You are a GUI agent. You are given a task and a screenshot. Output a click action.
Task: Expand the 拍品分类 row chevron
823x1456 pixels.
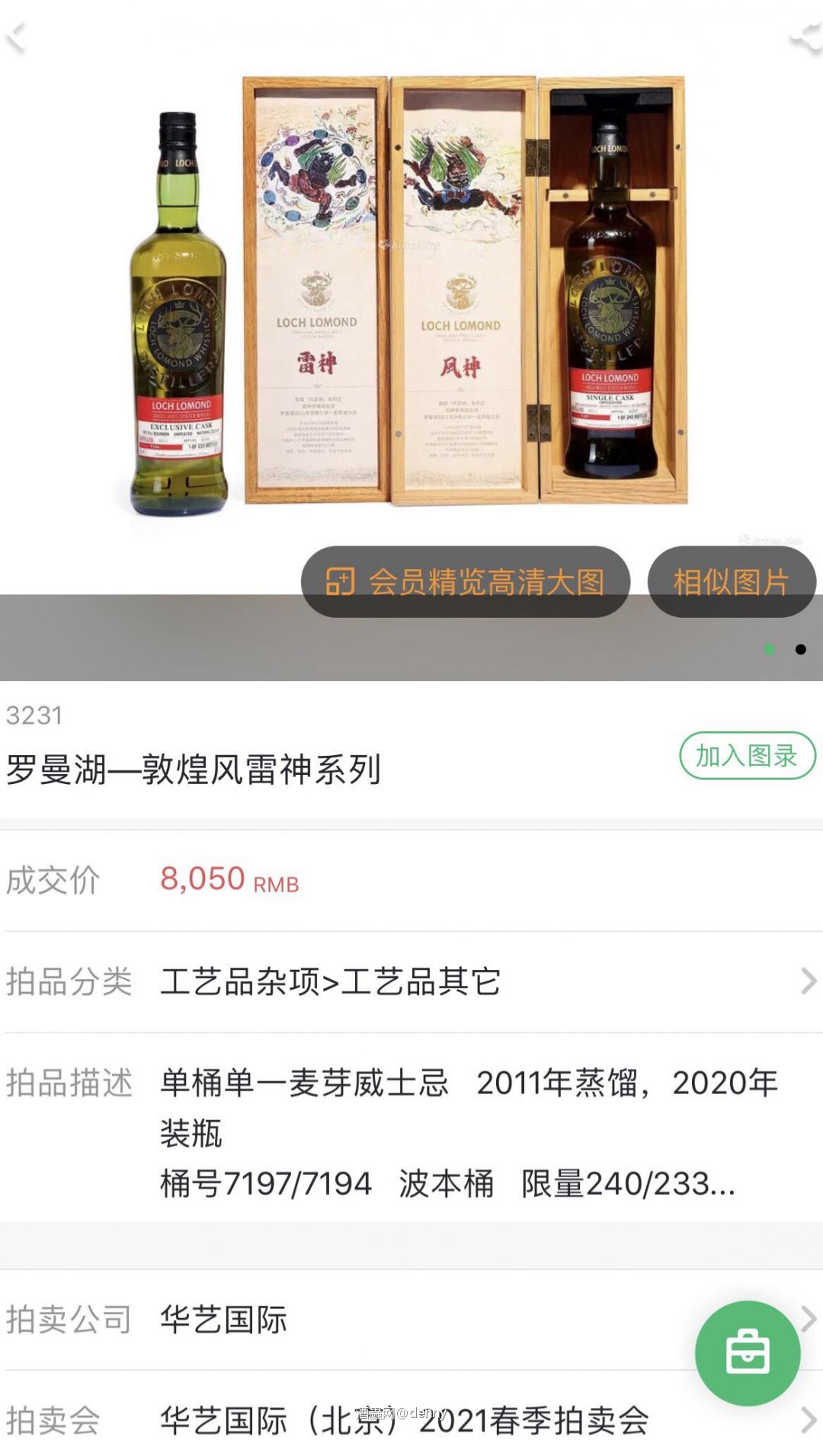[806, 981]
